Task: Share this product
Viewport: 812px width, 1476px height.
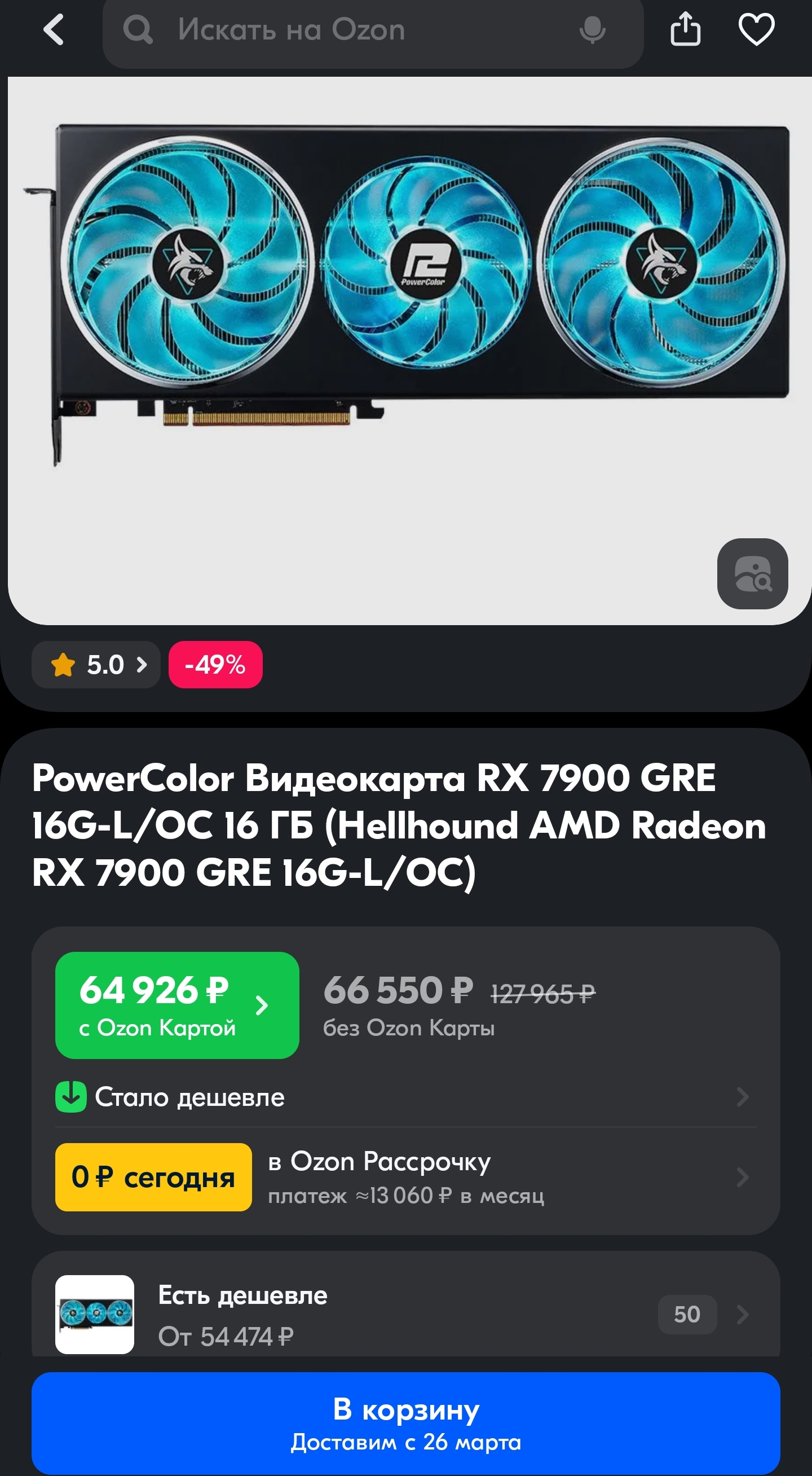Action: tap(685, 30)
